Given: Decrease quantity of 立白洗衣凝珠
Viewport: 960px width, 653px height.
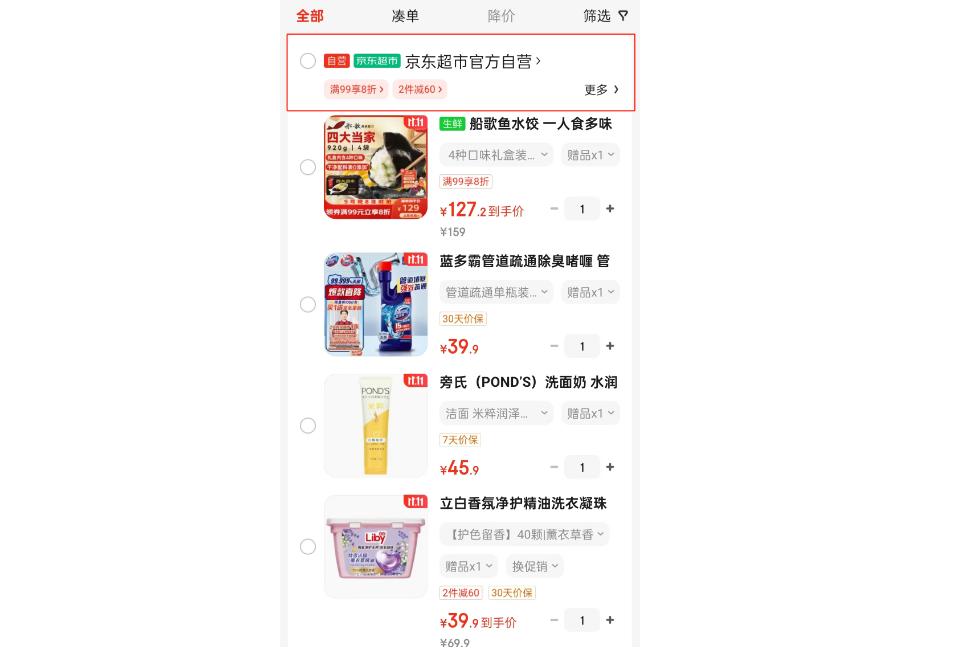Looking at the screenshot, I should pos(554,620).
